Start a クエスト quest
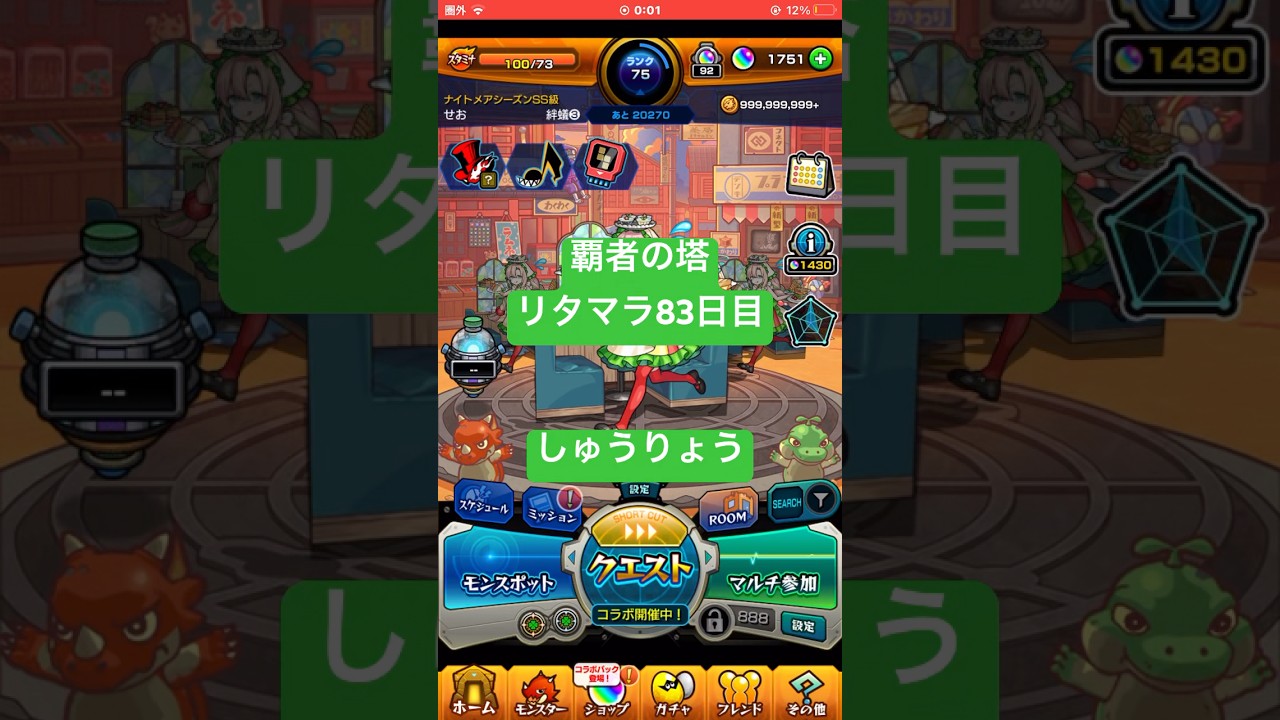Screen dimensions: 1280x720 tap(640, 568)
